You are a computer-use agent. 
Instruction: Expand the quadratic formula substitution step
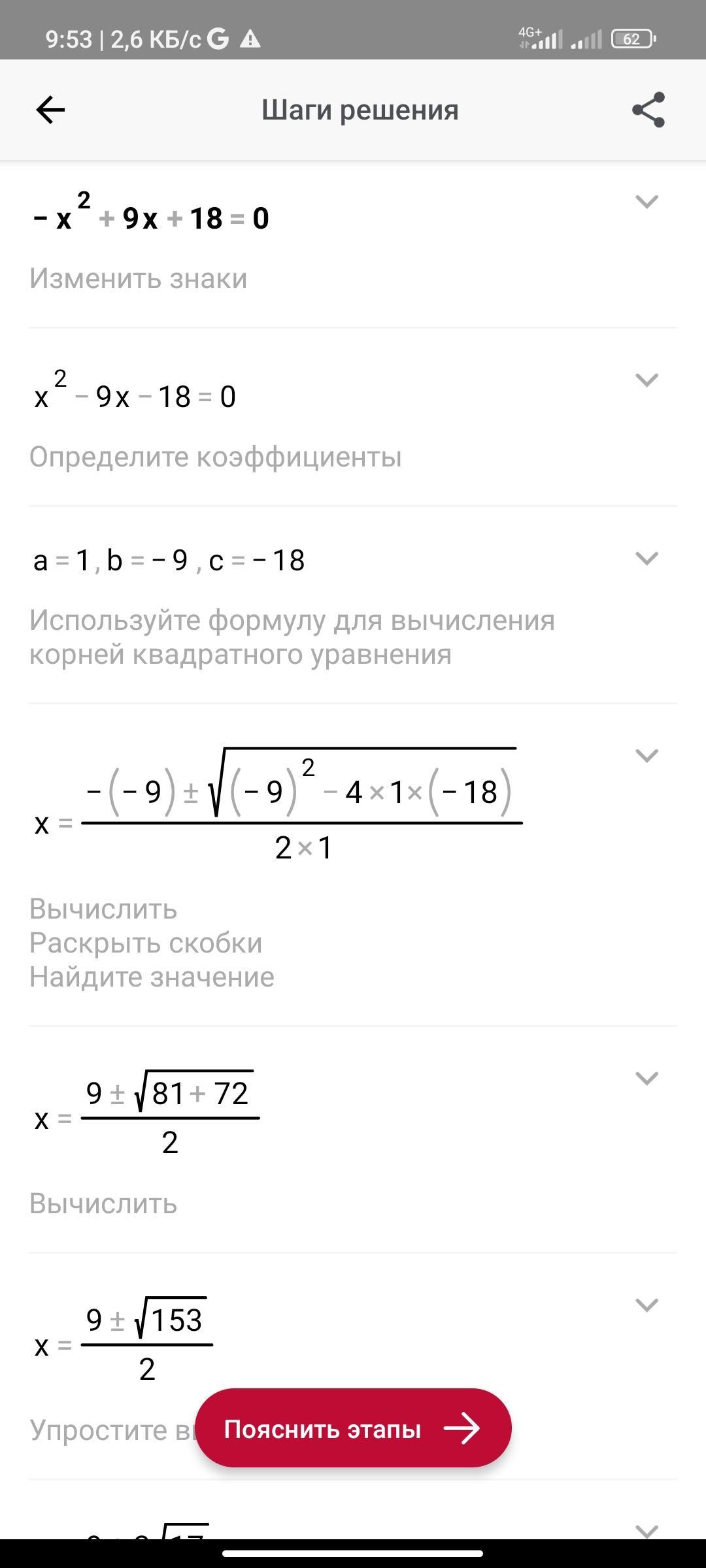coord(647,756)
